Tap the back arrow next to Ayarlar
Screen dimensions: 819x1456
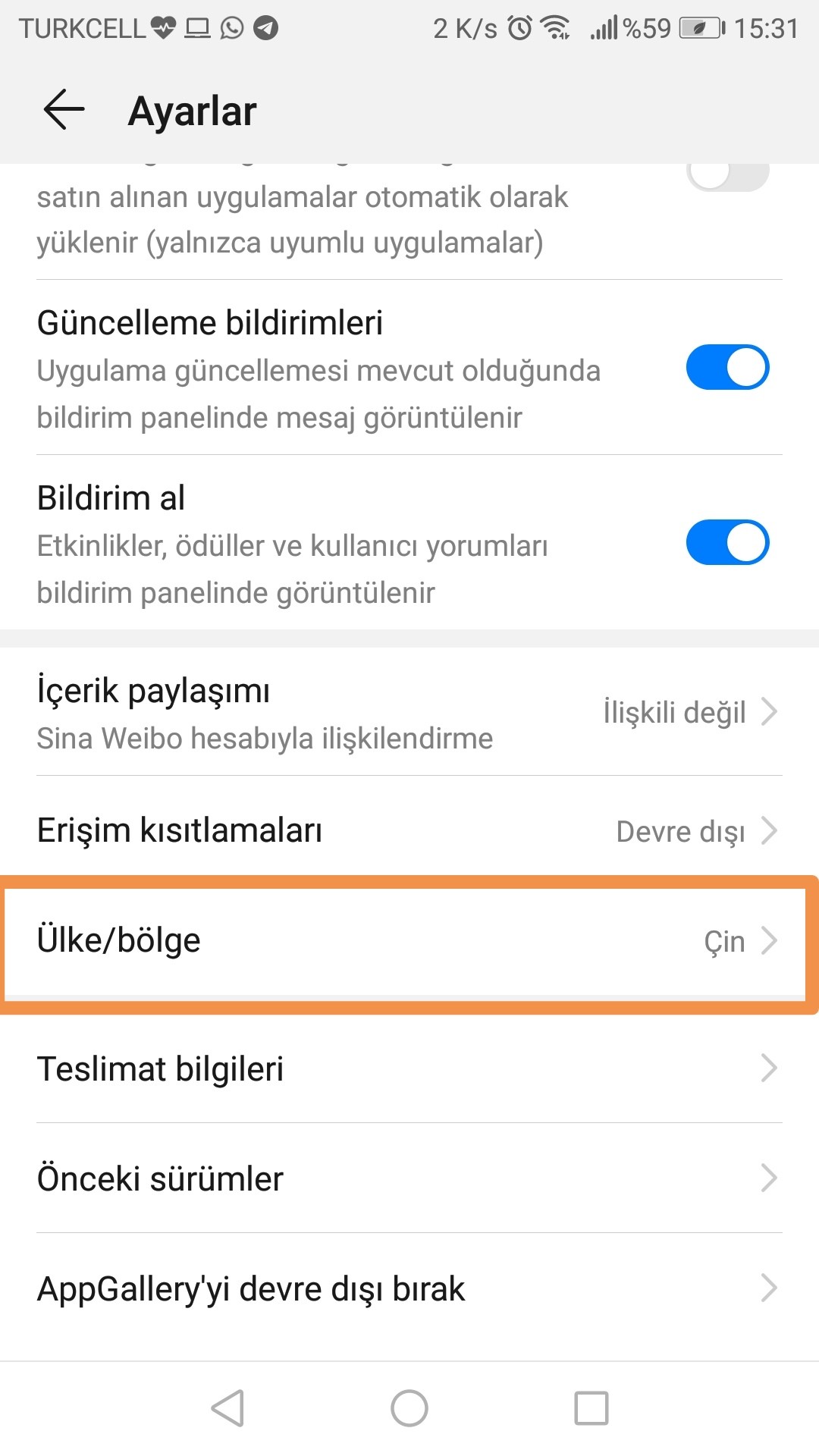pos(63,110)
